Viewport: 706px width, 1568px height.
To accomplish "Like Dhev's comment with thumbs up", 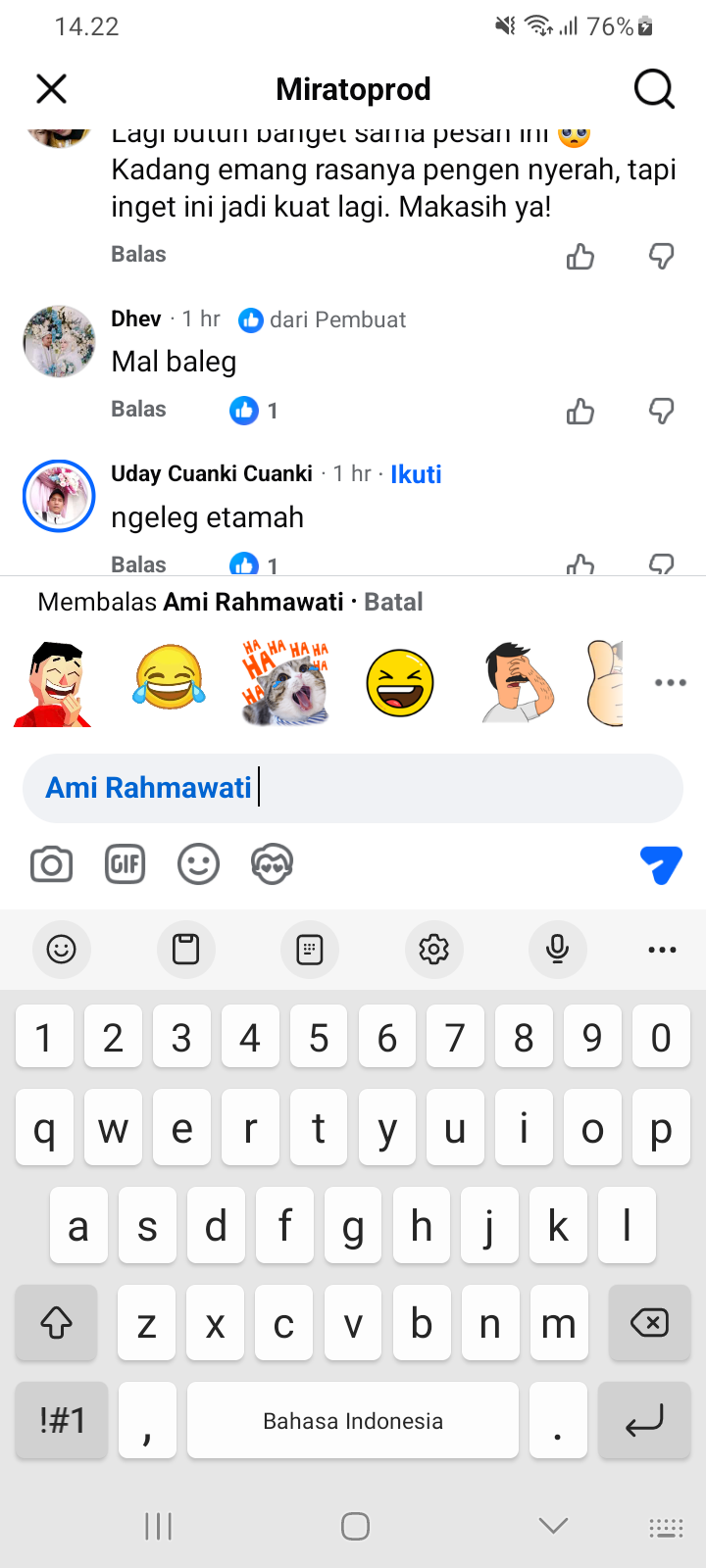I will click(x=580, y=412).
